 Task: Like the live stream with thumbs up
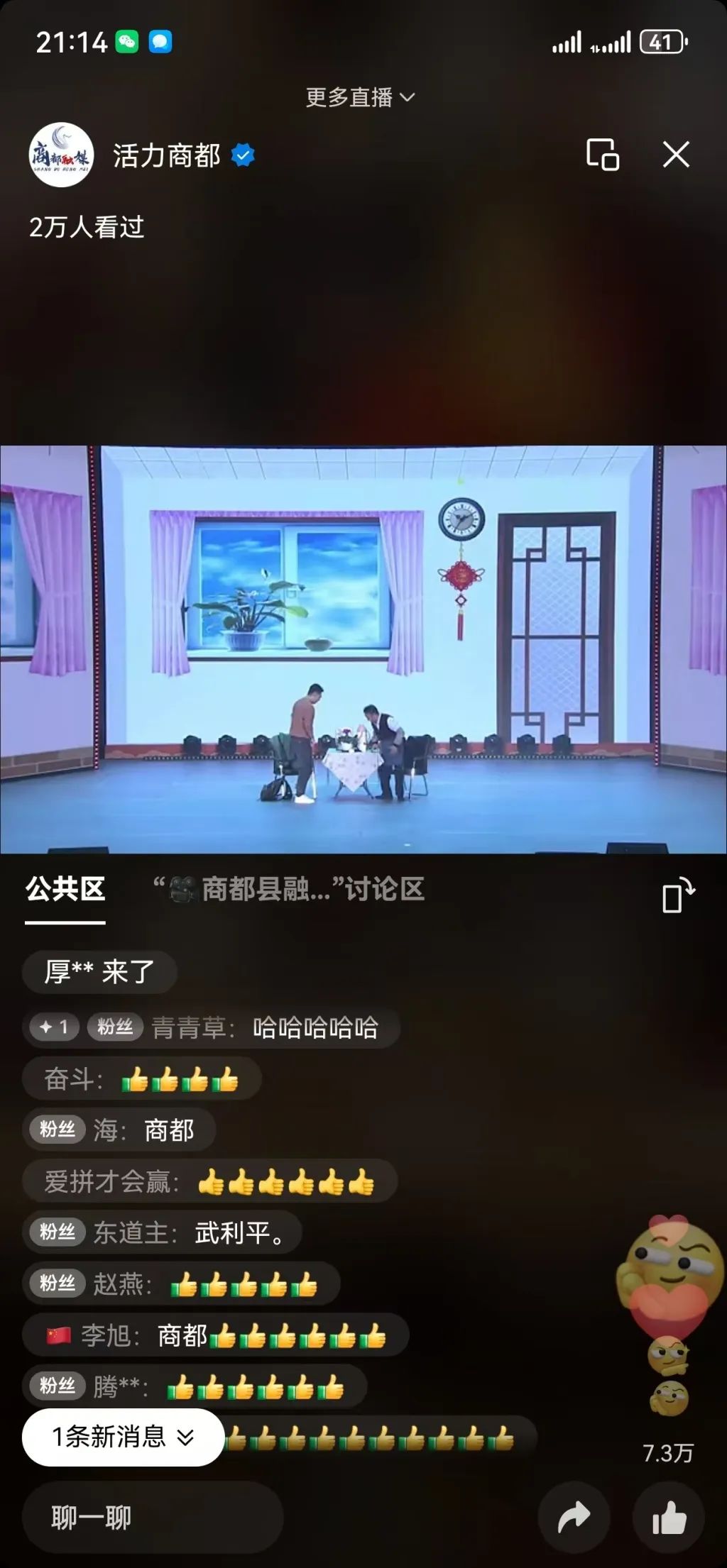[668, 1518]
